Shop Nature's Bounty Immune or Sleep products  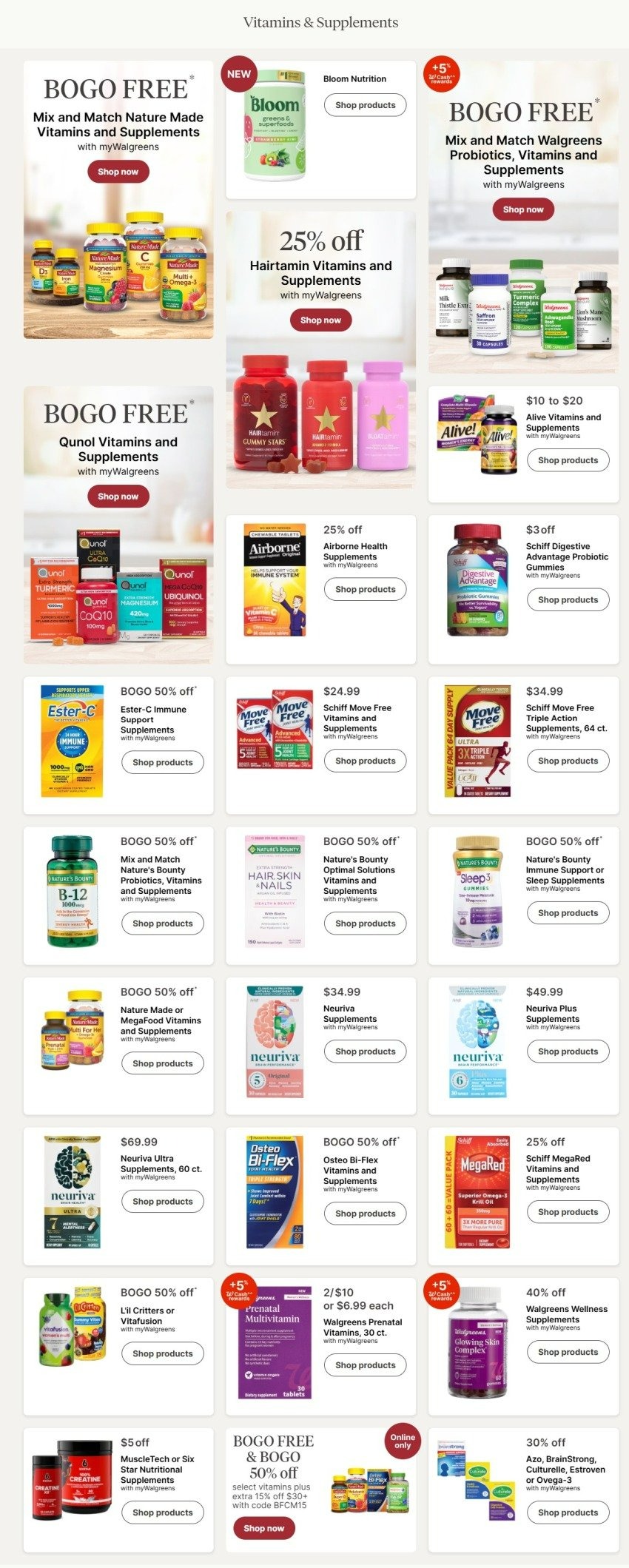tap(568, 913)
